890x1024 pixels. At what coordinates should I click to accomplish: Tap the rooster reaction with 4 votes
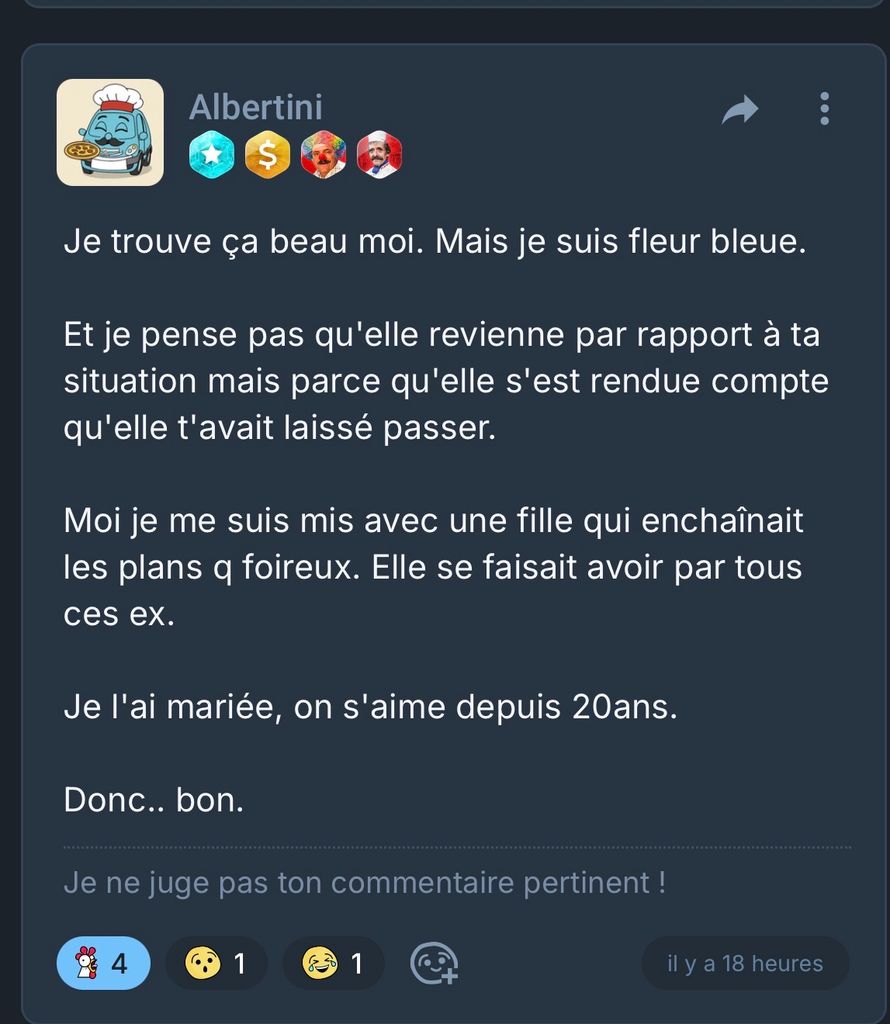[103, 963]
